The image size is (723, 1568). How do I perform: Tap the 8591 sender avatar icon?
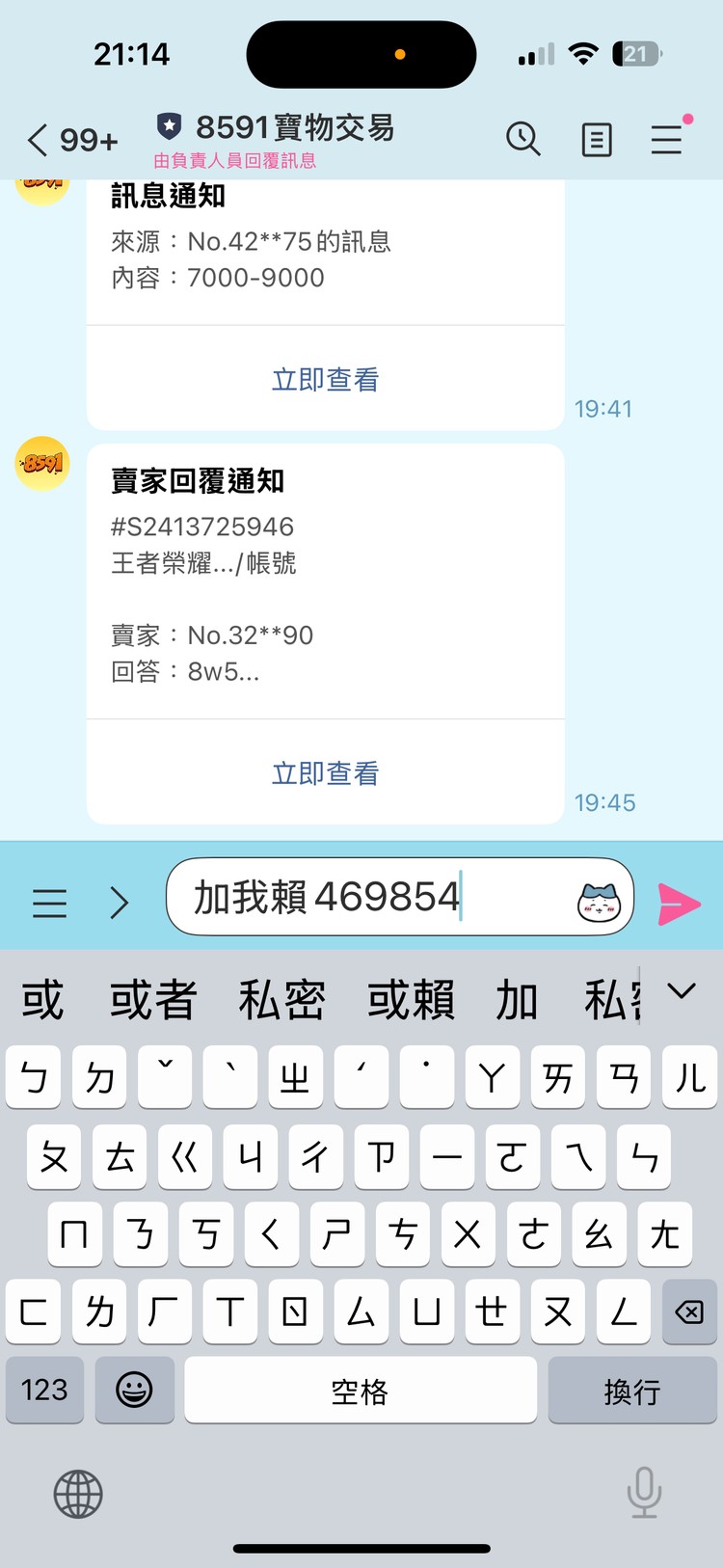coord(41,464)
